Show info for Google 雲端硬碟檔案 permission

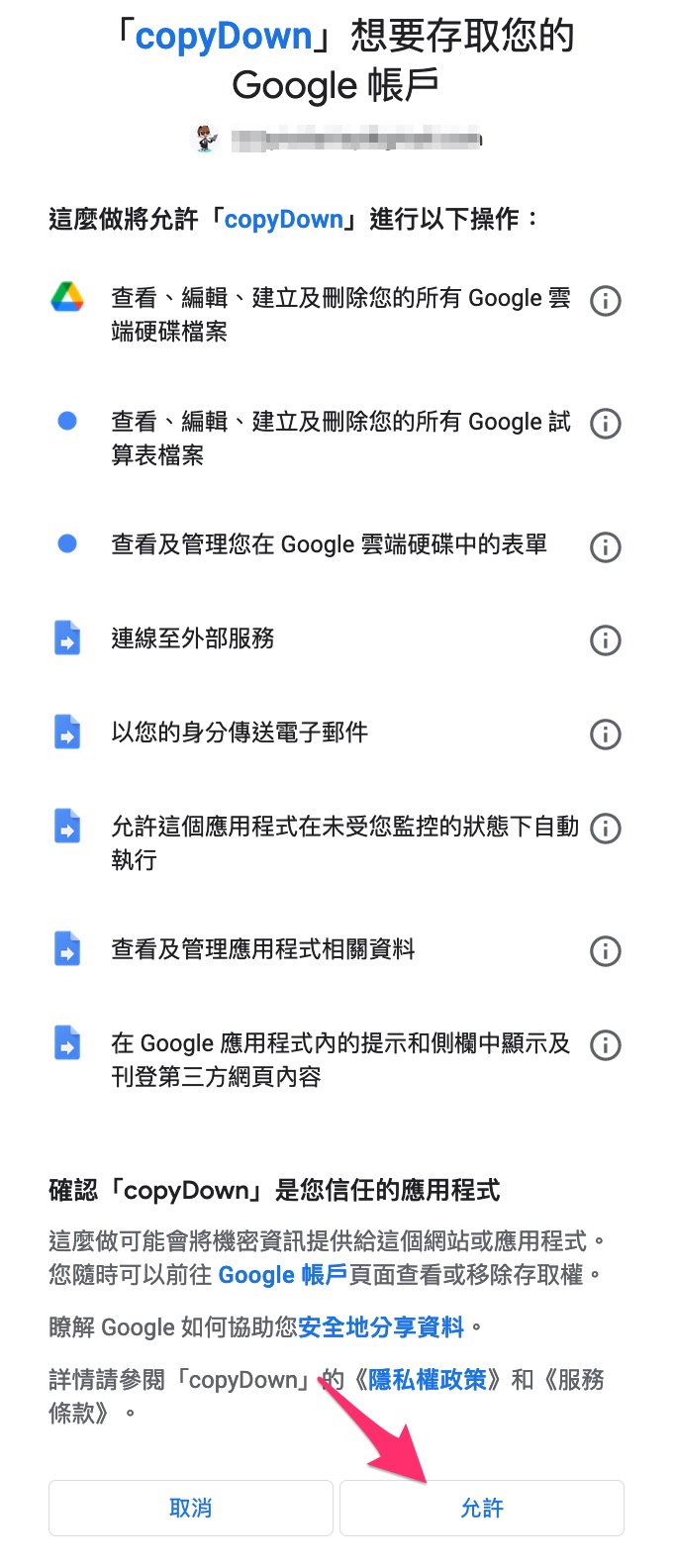[x=605, y=300]
